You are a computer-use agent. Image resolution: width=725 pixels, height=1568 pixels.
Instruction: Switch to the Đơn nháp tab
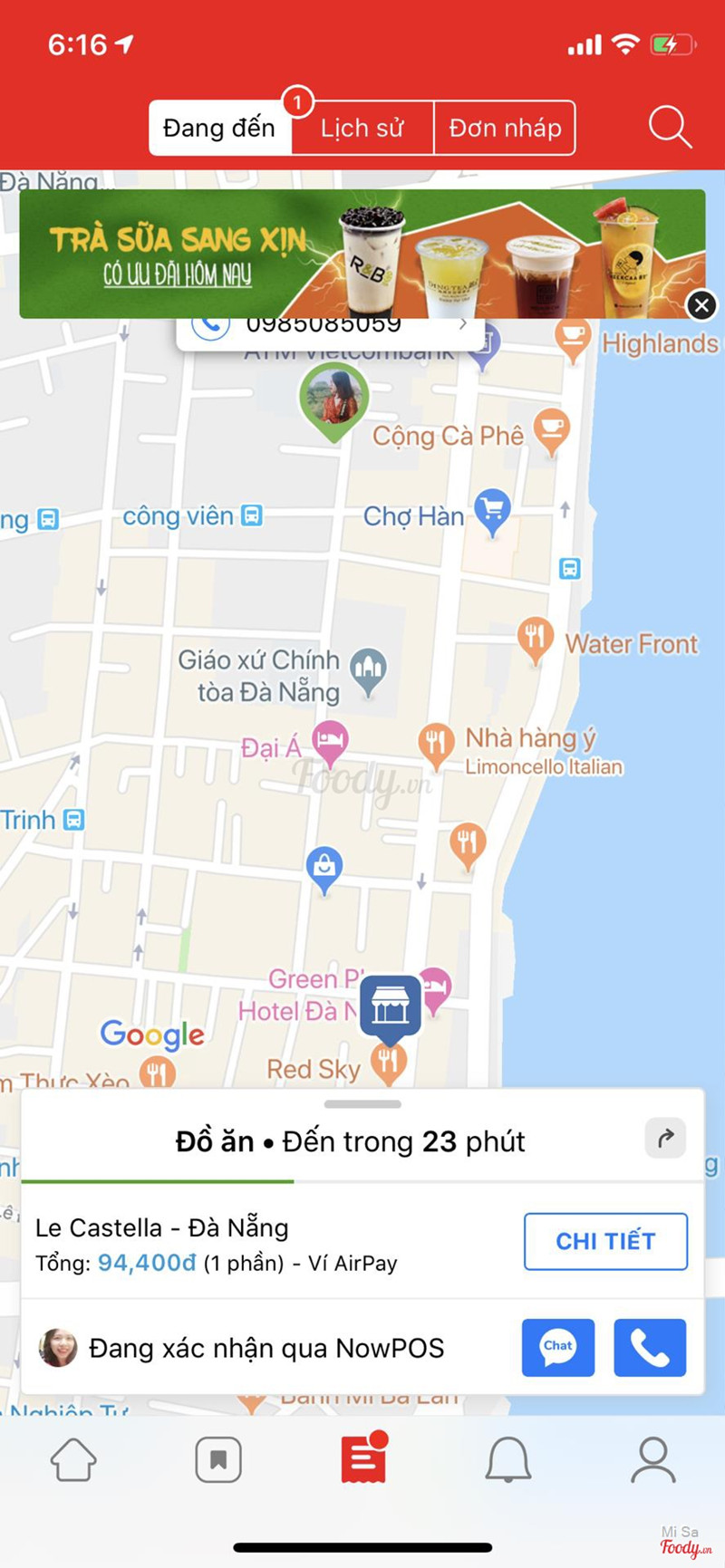pyautogui.click(x=505, y=128)
